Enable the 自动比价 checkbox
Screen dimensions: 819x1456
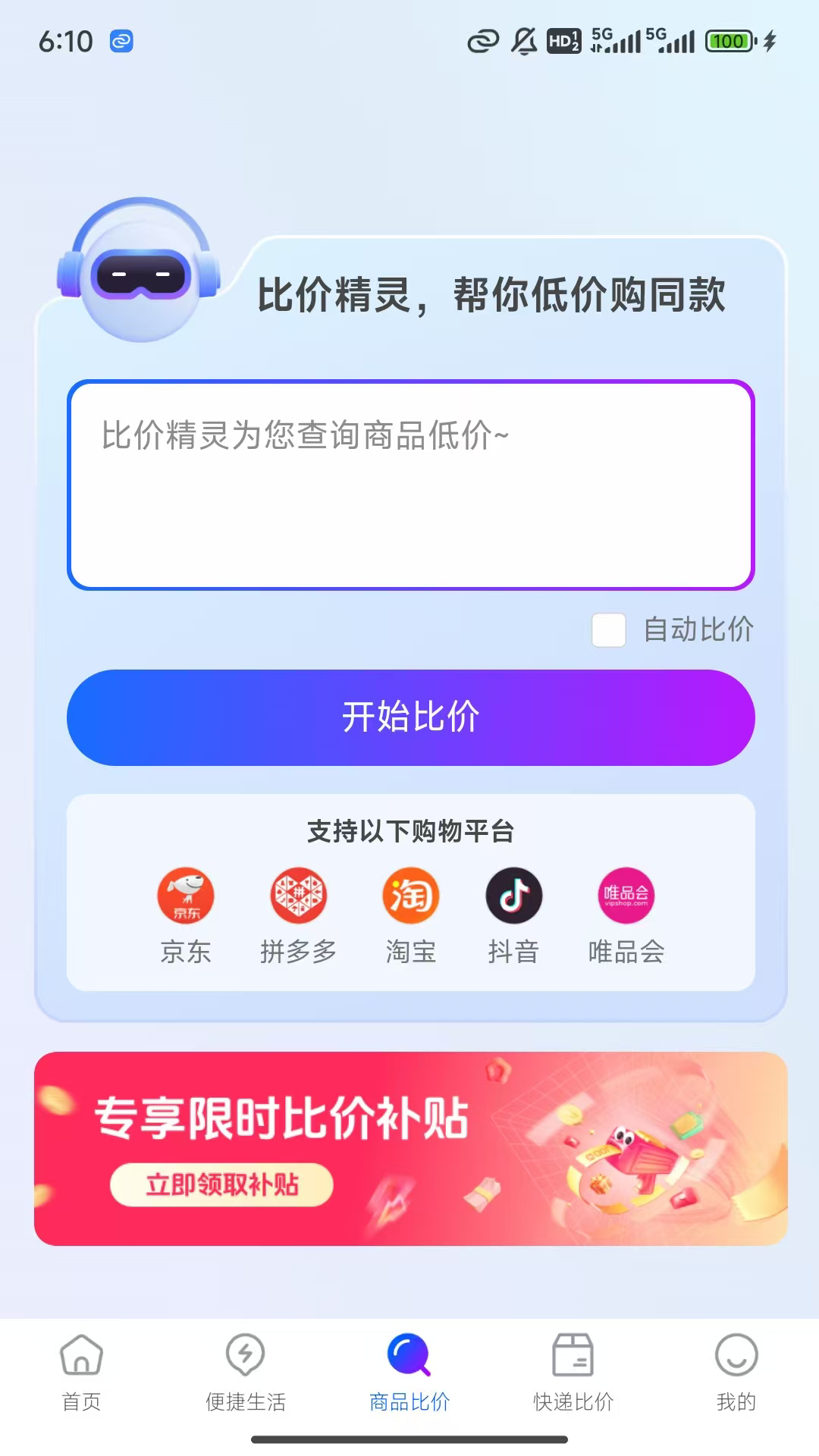click(609, 630)
